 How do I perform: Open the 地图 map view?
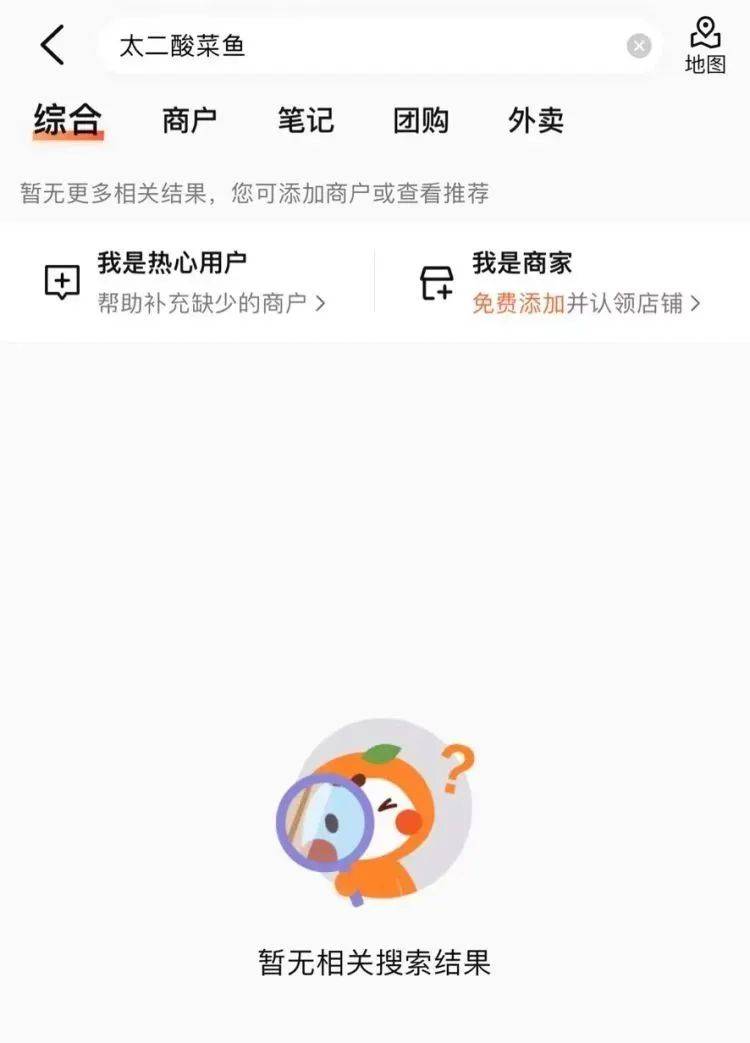click(x=705, y=45)
